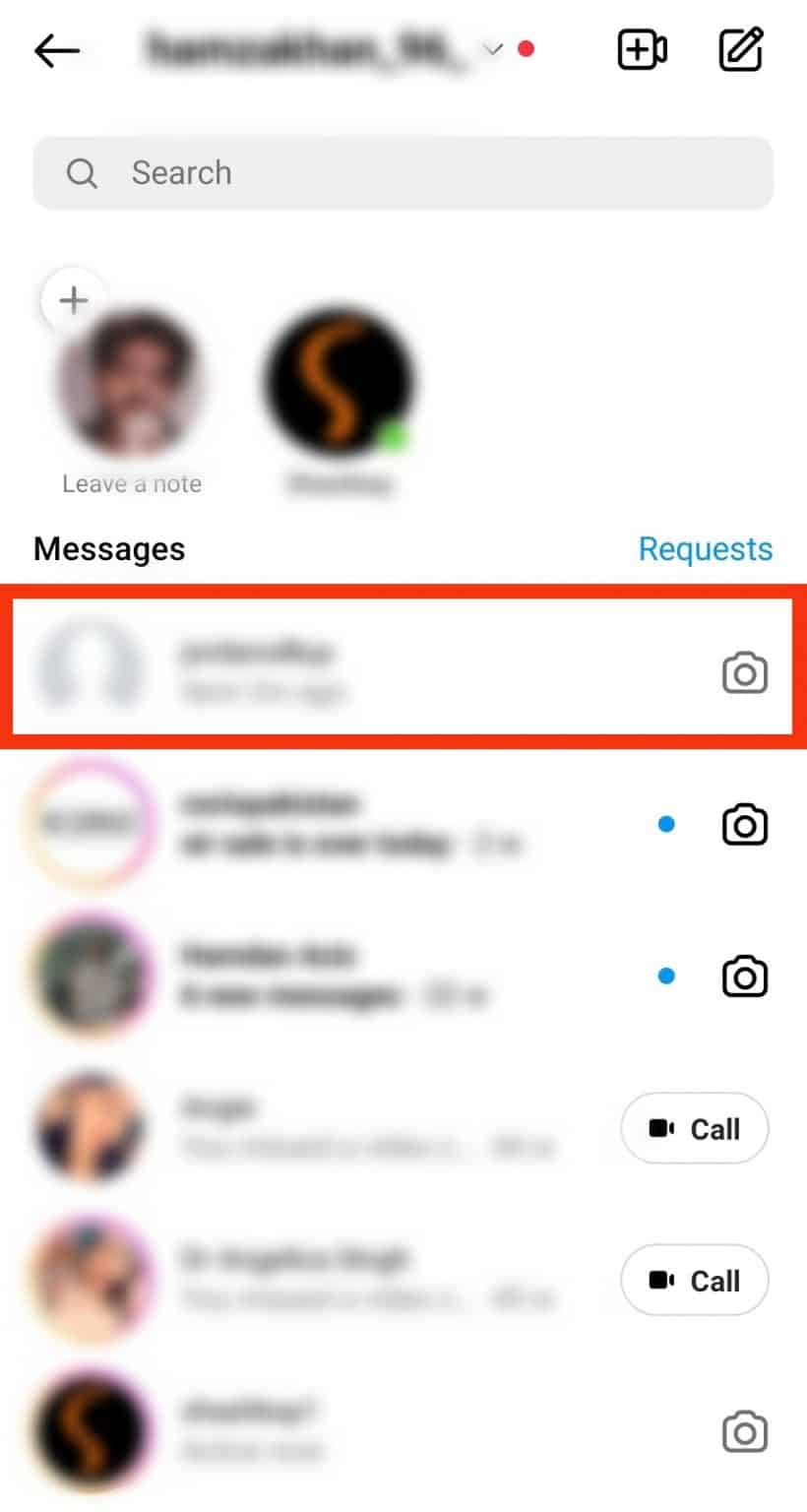
Task: Tap the camera icon on the top chat
Action: click(745, 672)
